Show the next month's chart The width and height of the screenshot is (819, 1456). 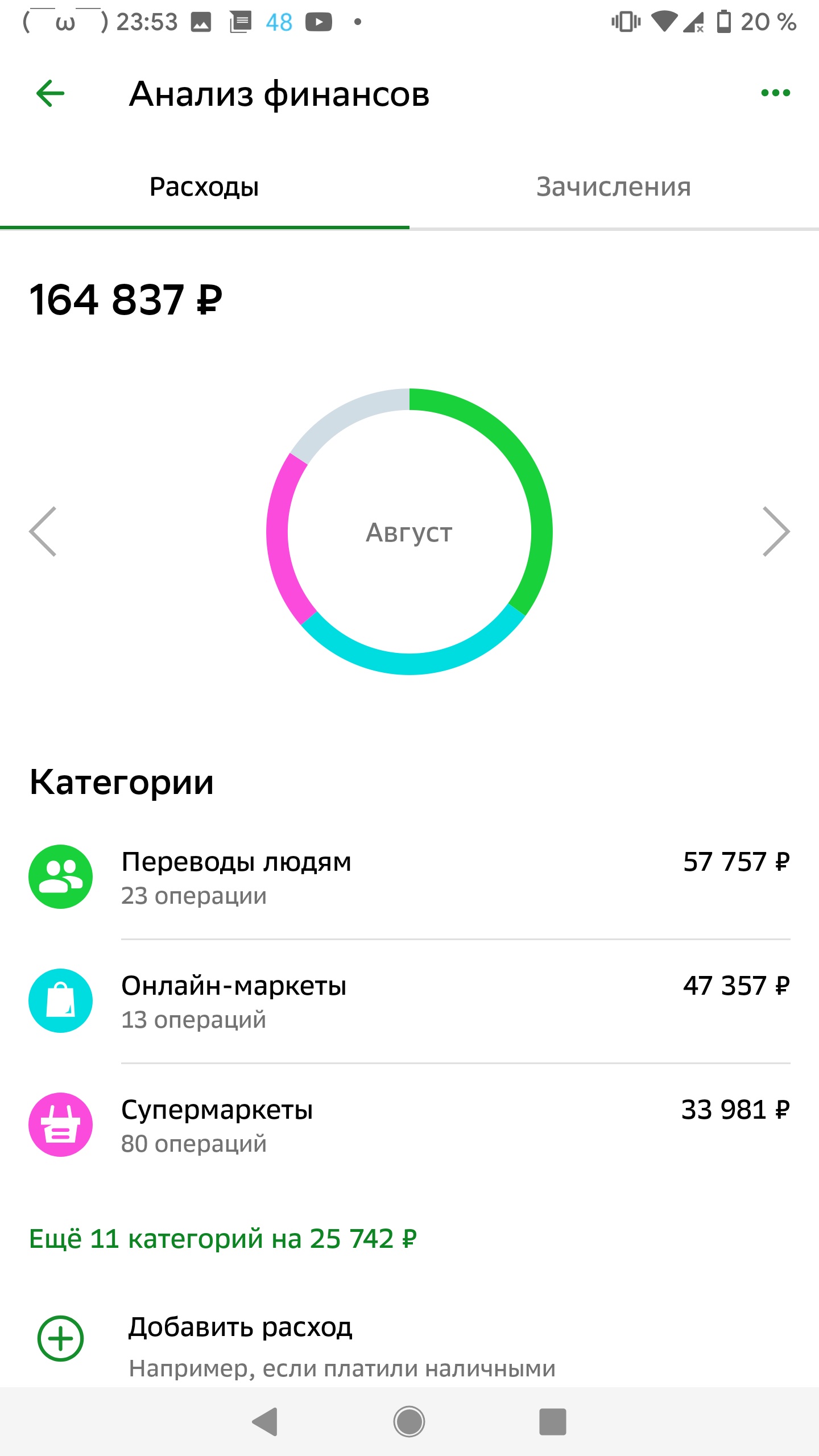coord(776,531)
